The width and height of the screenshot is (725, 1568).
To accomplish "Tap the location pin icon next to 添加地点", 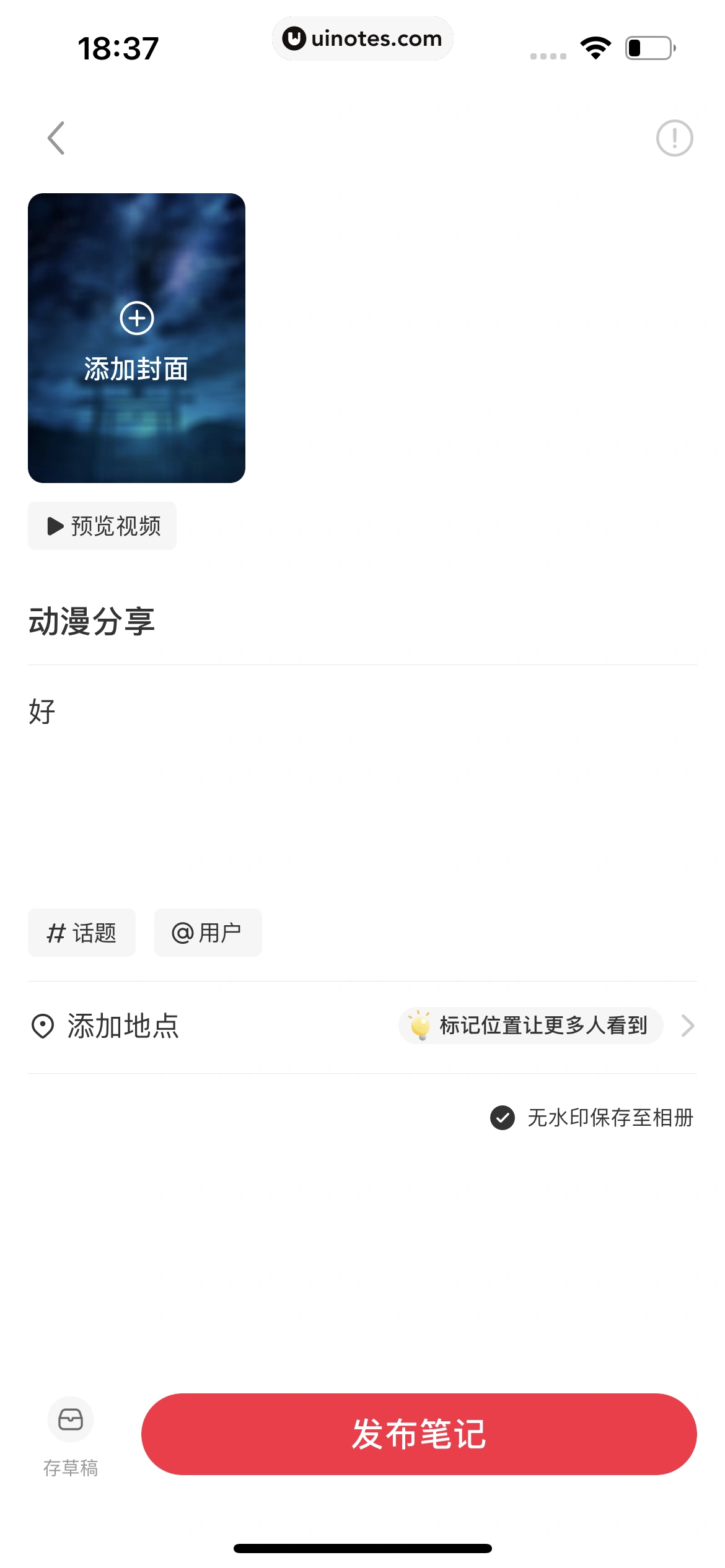I will [x=42, y=1026].
